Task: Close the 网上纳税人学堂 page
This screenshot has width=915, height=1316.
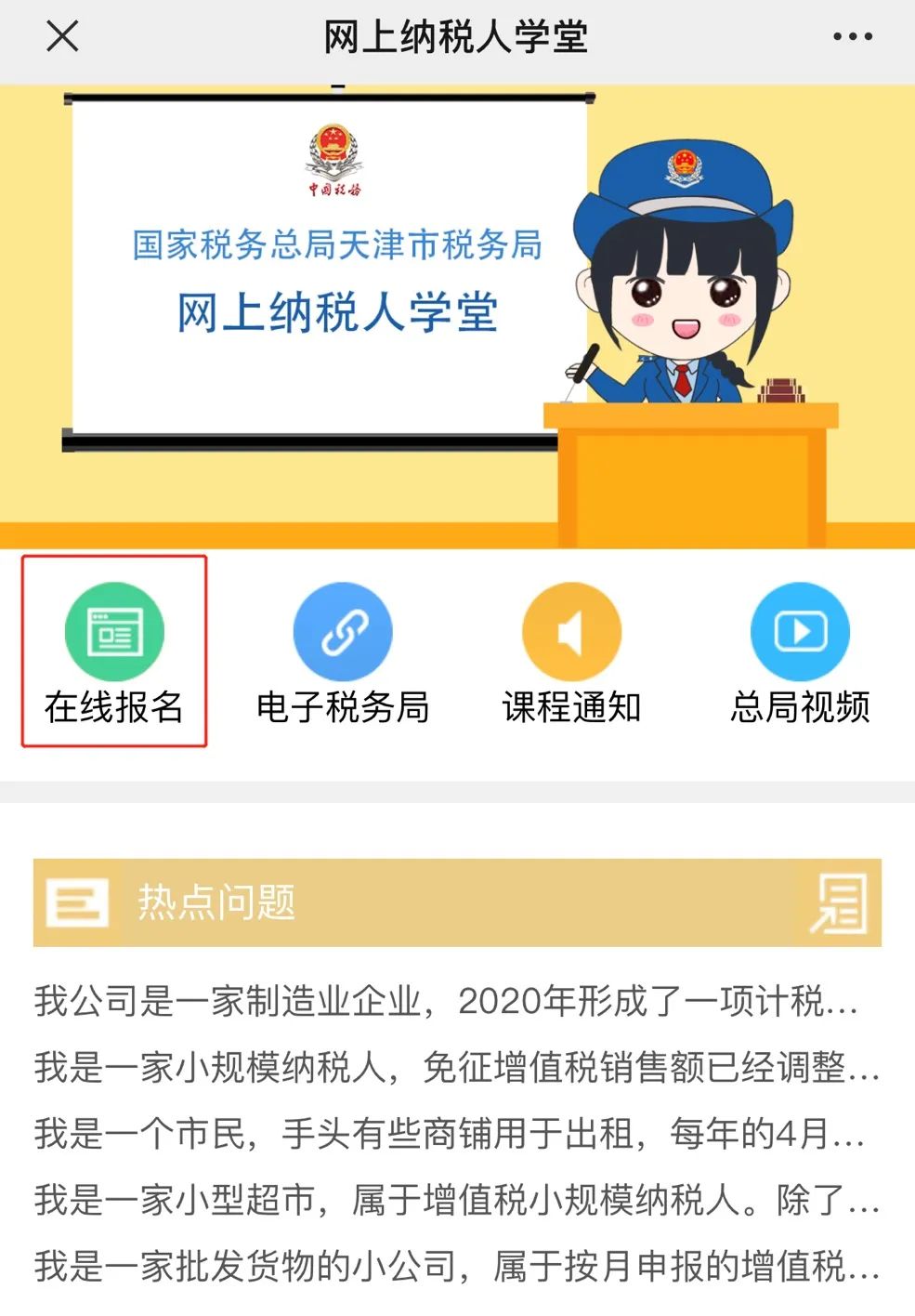Action: 62,37
